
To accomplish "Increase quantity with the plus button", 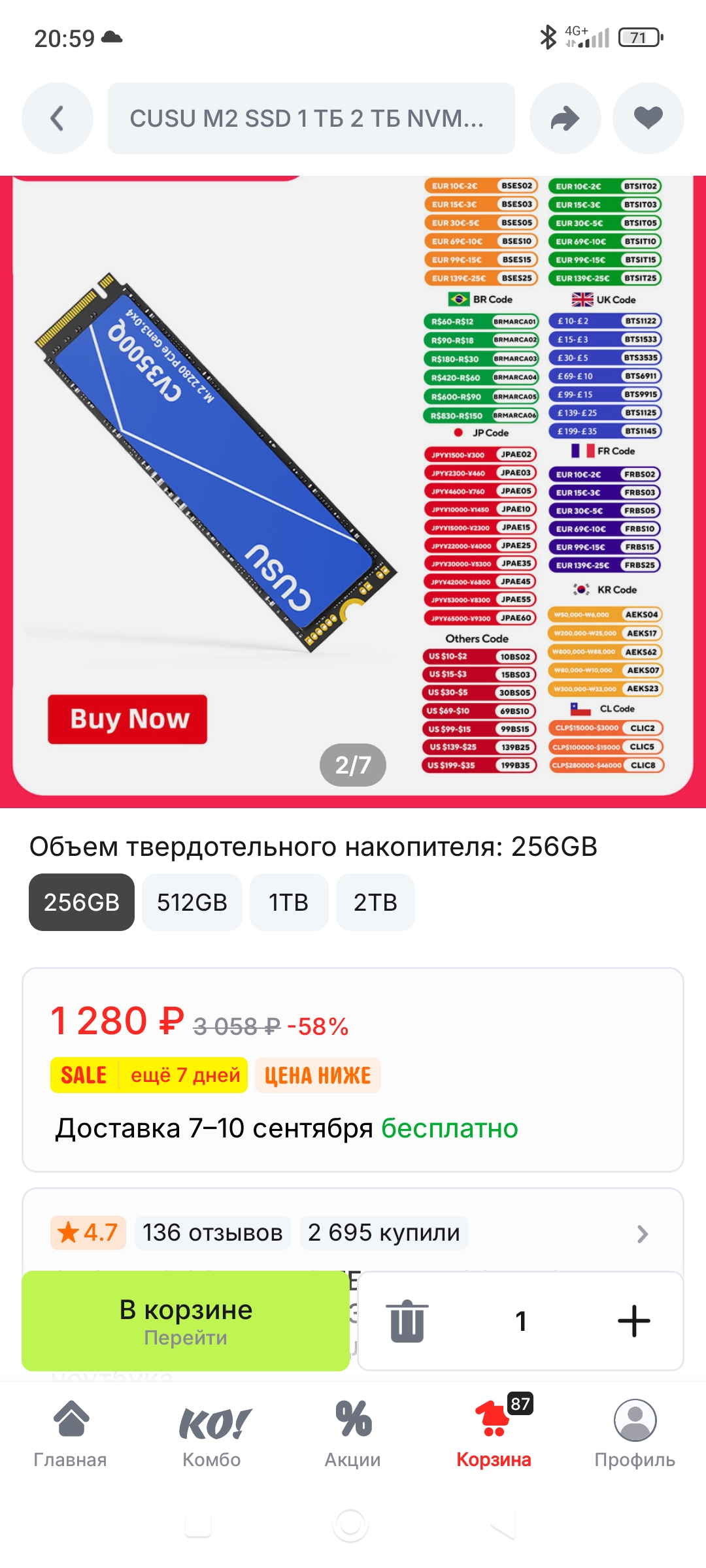I will (634, 1321).
